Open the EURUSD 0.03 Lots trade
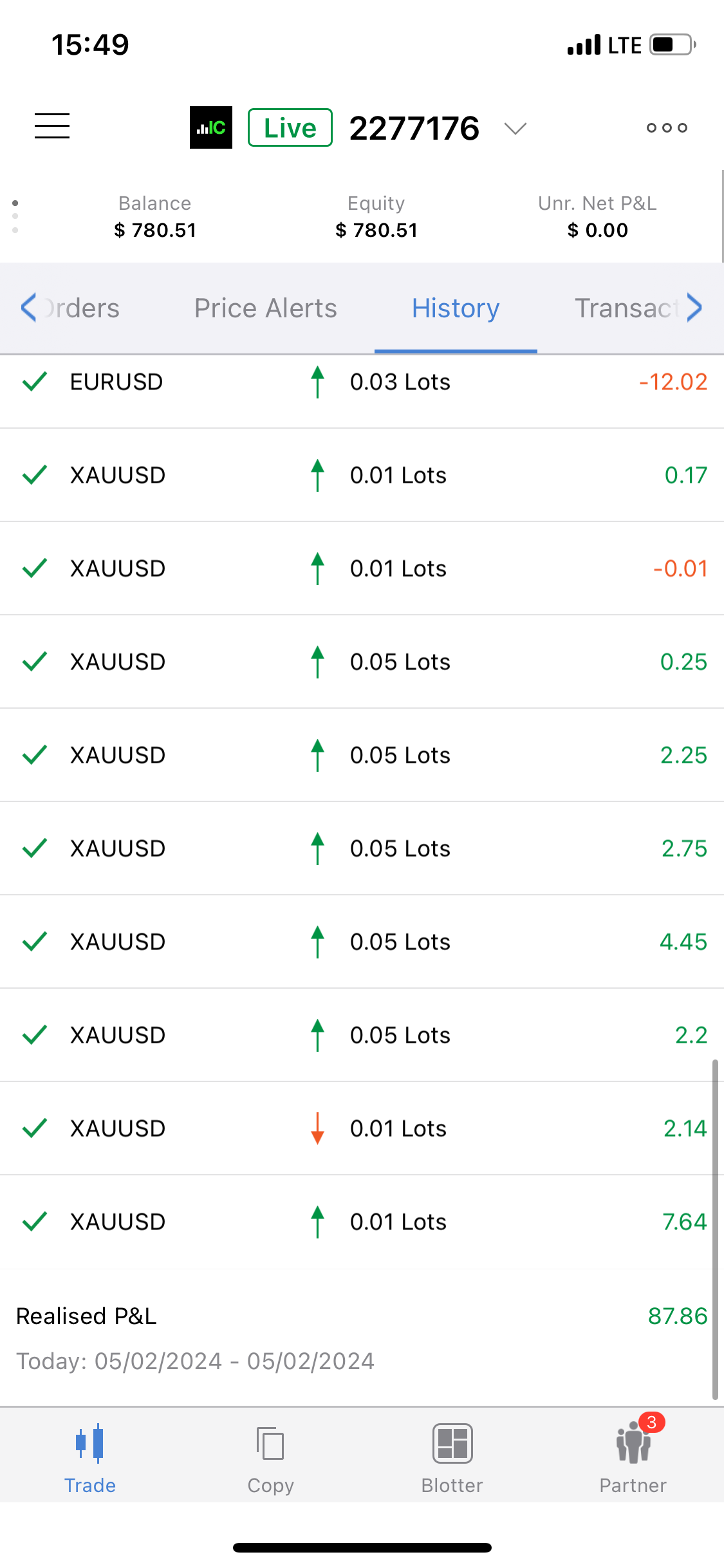Viewport: 724px width, 1568px height. click(362, 382)
